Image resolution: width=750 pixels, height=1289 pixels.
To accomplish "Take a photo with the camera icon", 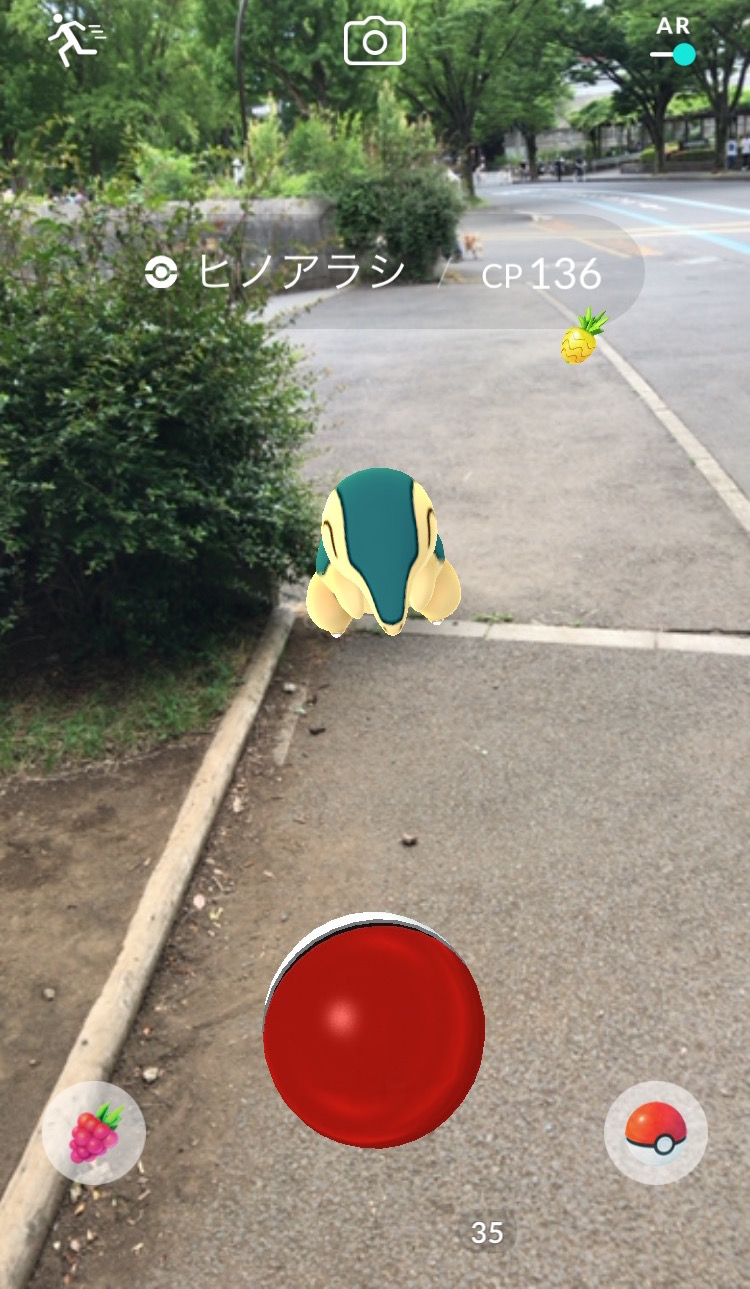I will point(375,42).
